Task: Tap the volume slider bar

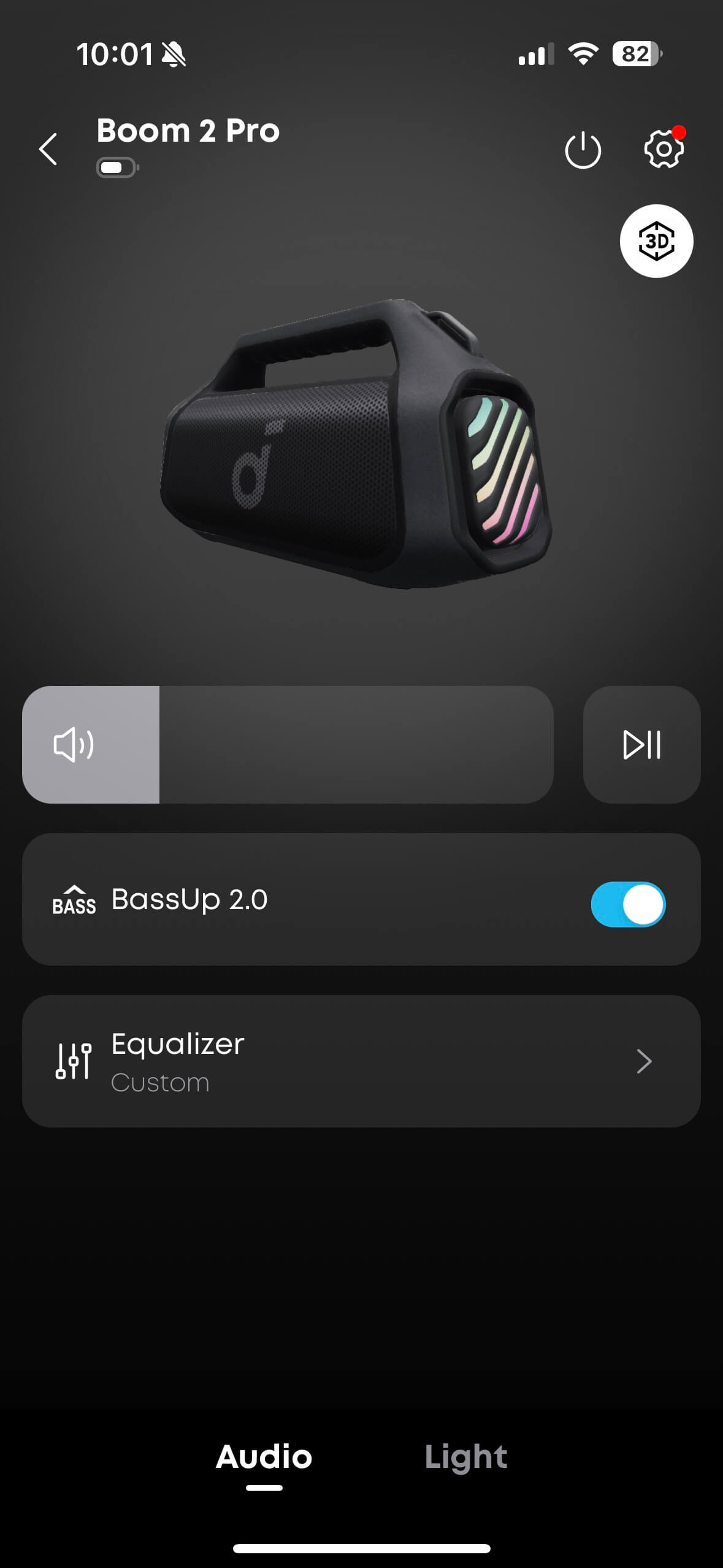Action: coord(288,745)
